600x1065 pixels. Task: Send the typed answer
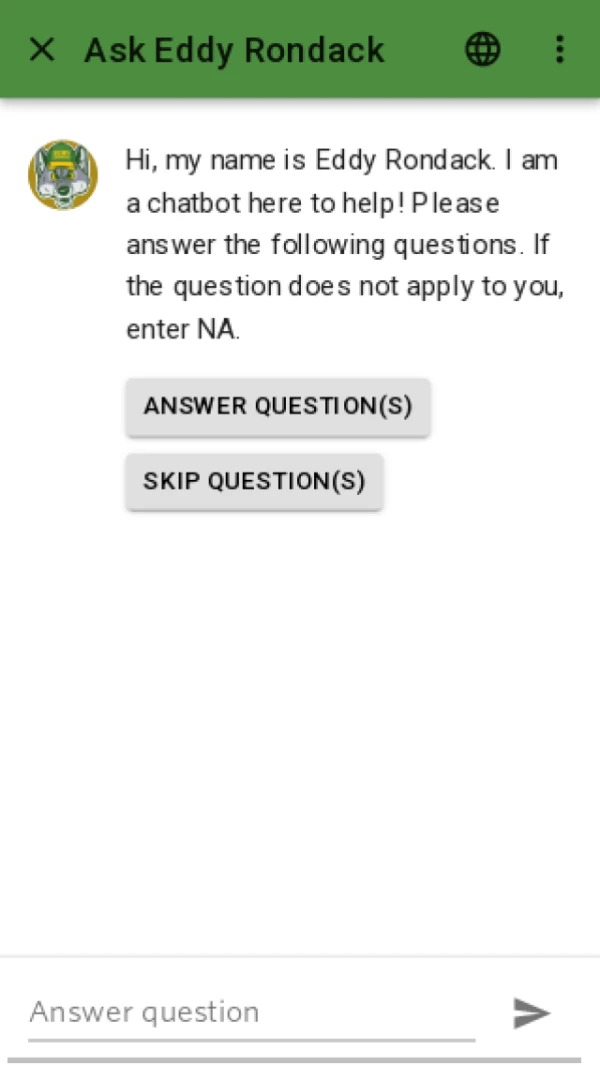click(531, 1012)
